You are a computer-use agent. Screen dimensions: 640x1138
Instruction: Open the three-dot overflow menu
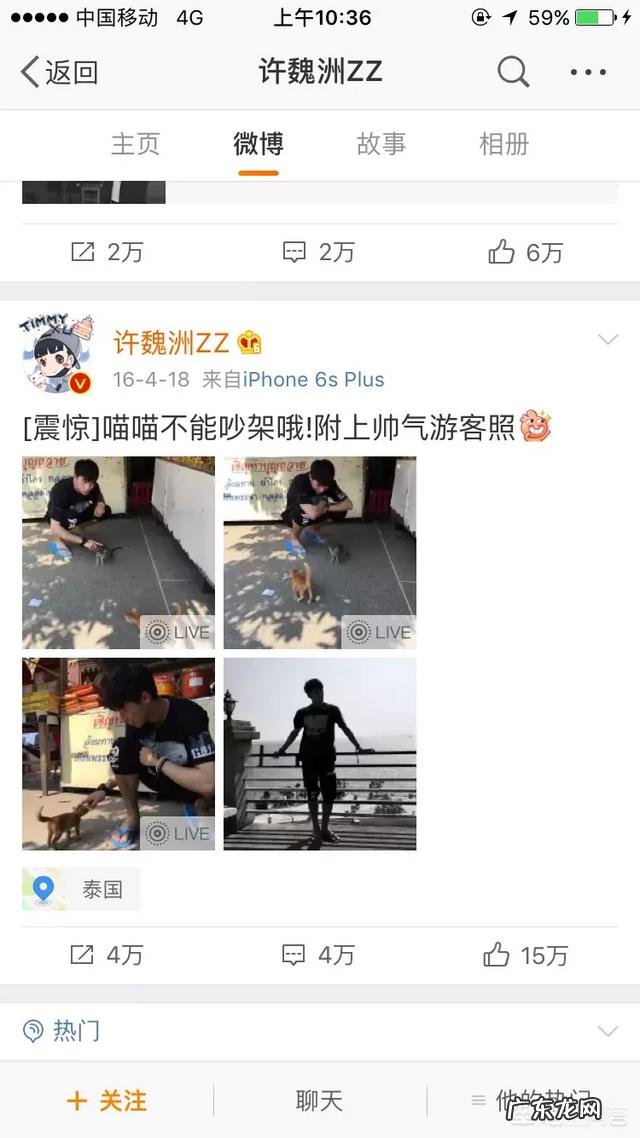(587, 72)
